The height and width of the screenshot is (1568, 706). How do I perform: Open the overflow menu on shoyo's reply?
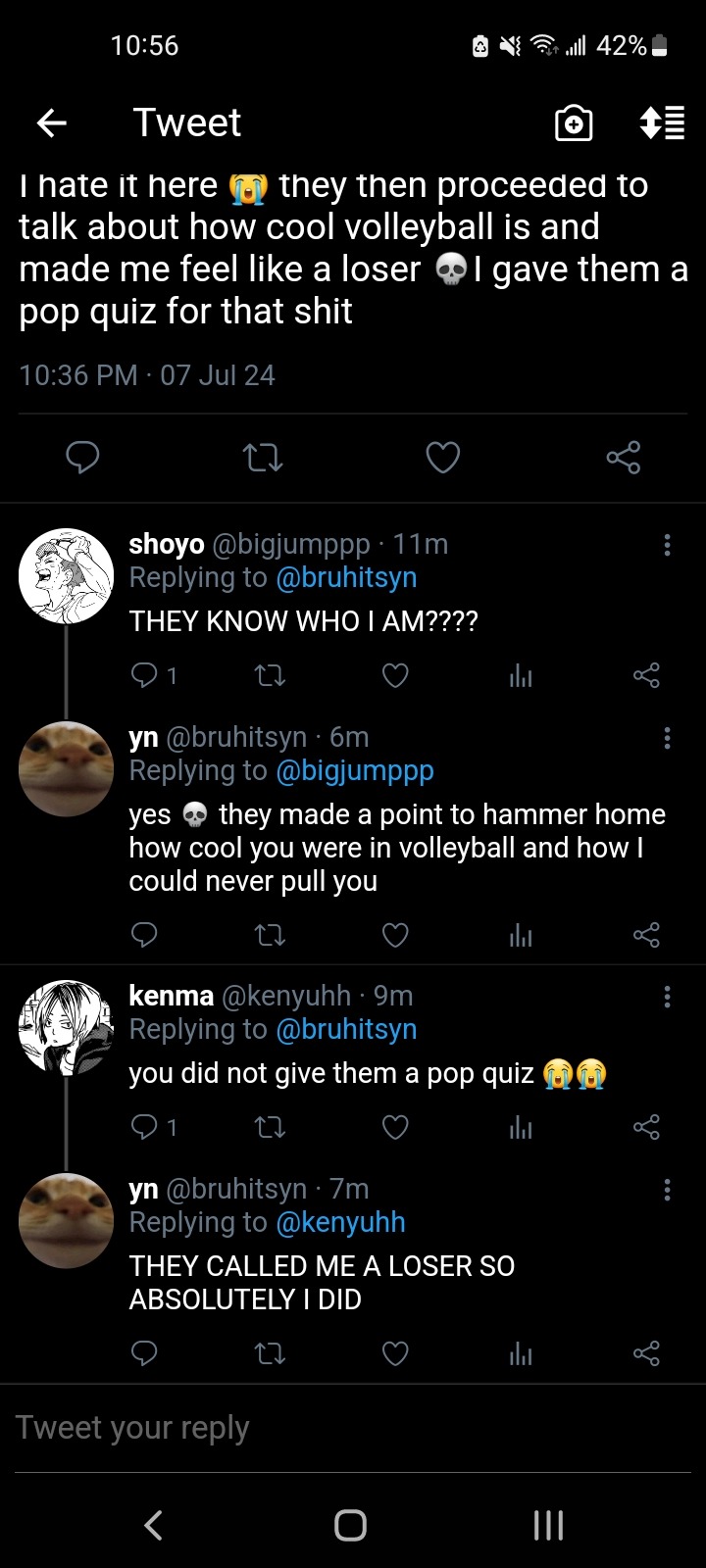(667, 545)
